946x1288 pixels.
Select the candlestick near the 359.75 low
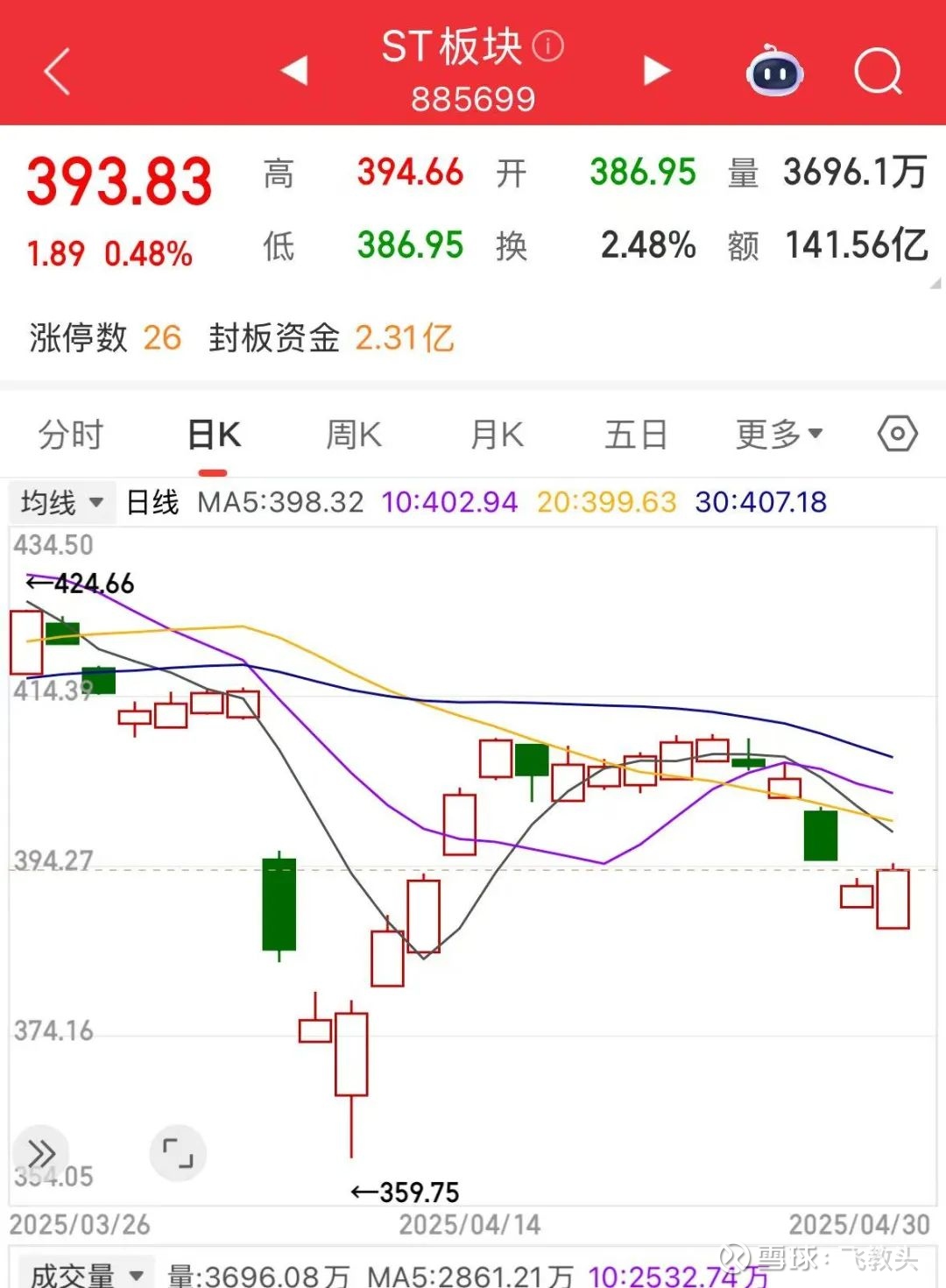[x=350, y=1060]
